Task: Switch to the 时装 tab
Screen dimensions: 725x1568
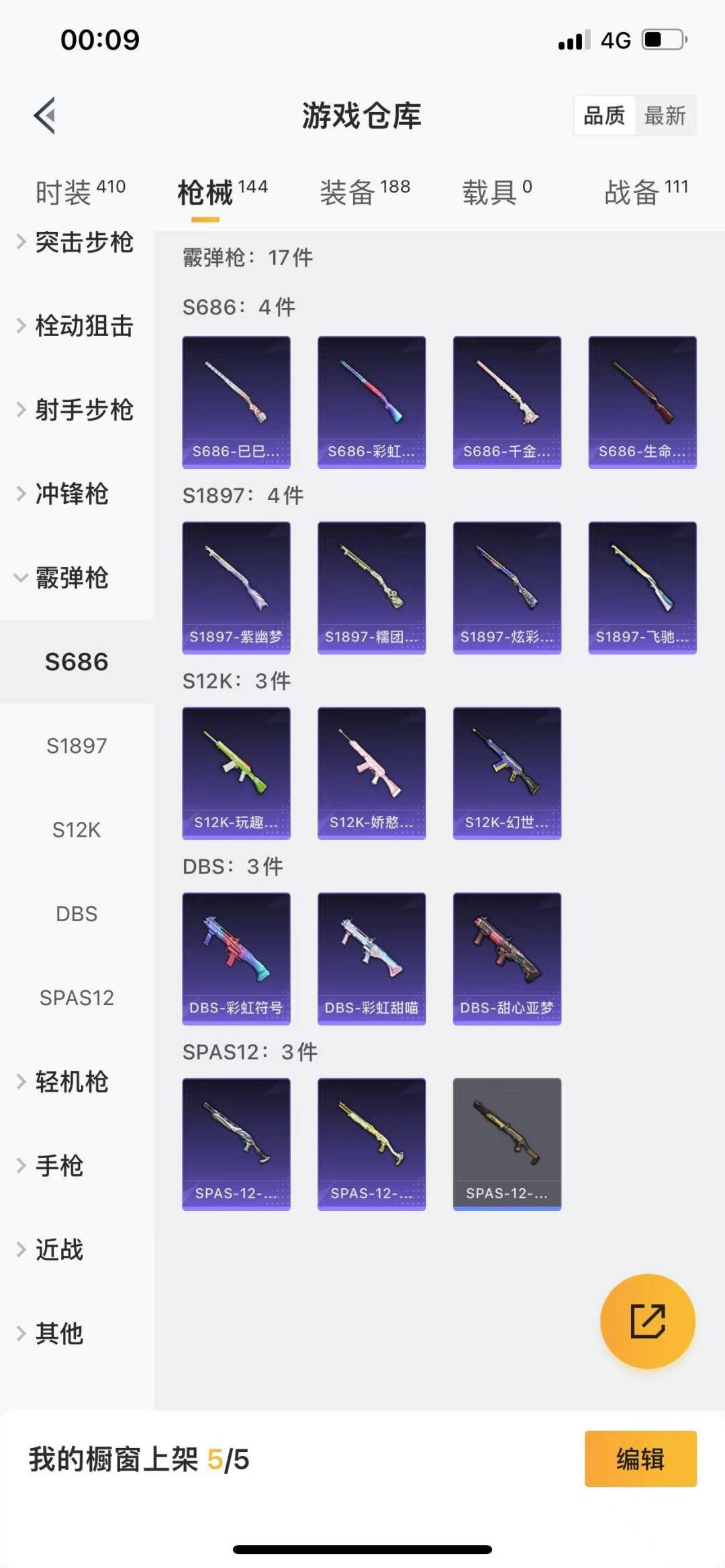Action: (80, 192)
